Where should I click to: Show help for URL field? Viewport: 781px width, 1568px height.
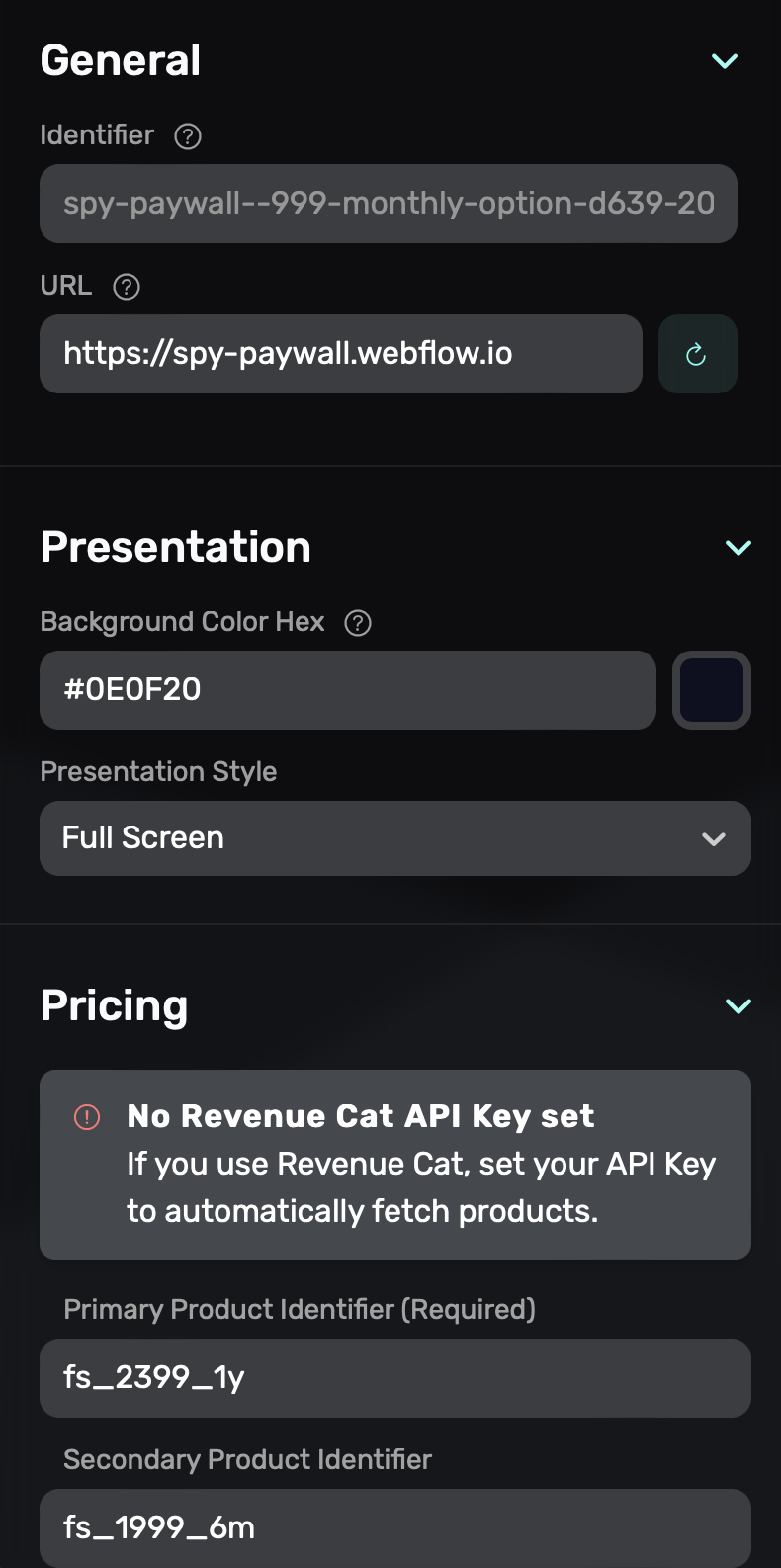point(127,287)
